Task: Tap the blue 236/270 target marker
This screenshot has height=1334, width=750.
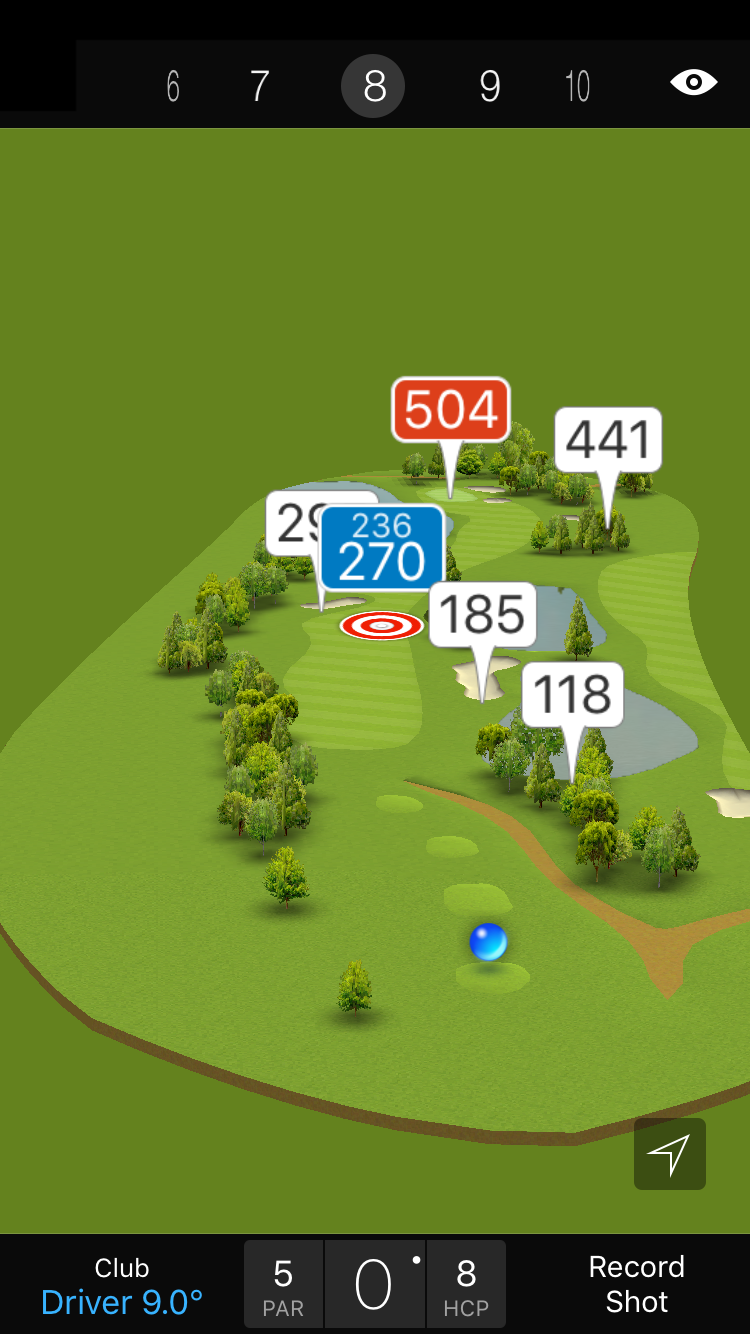Action: pyautogui.click(x=382, y=549)
